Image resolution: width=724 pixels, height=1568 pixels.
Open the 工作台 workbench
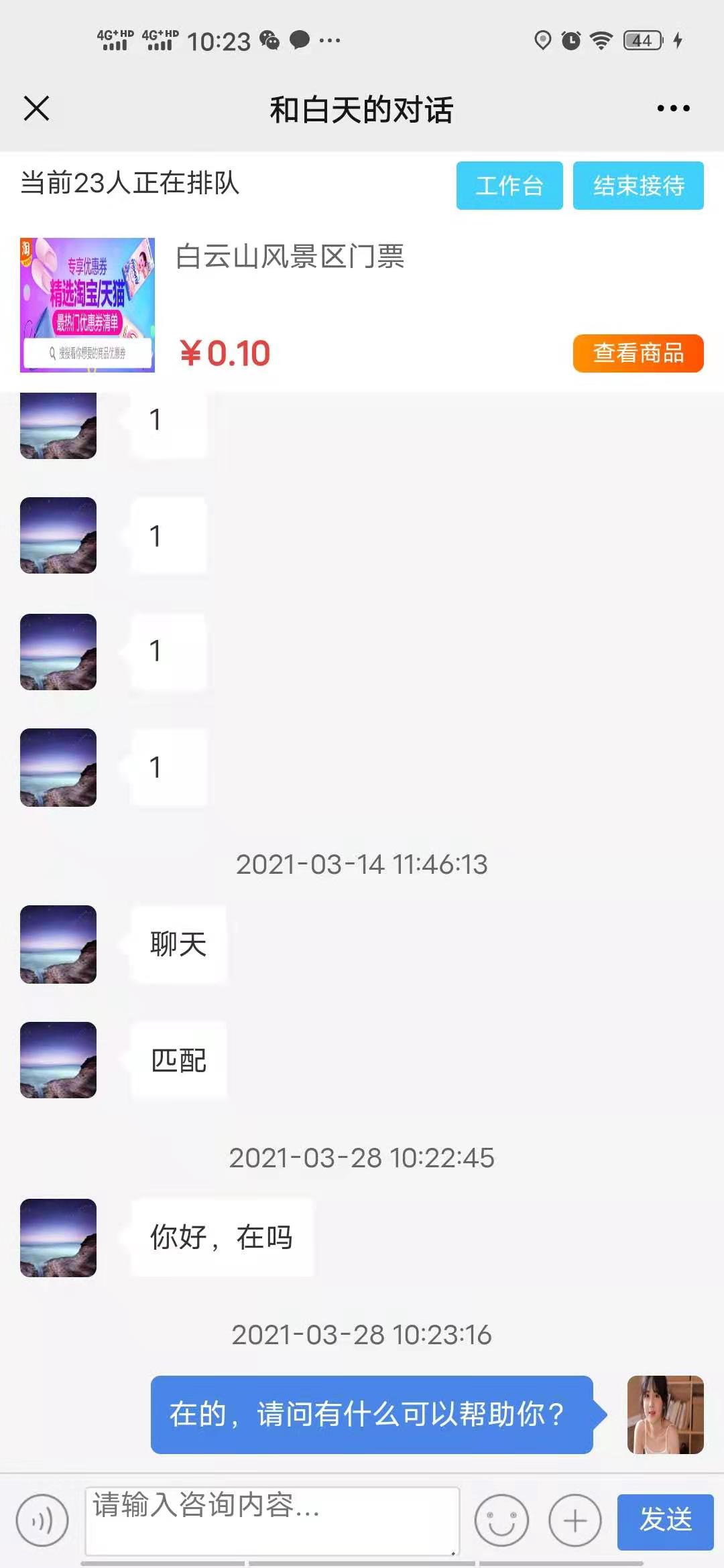click(509, 186)
